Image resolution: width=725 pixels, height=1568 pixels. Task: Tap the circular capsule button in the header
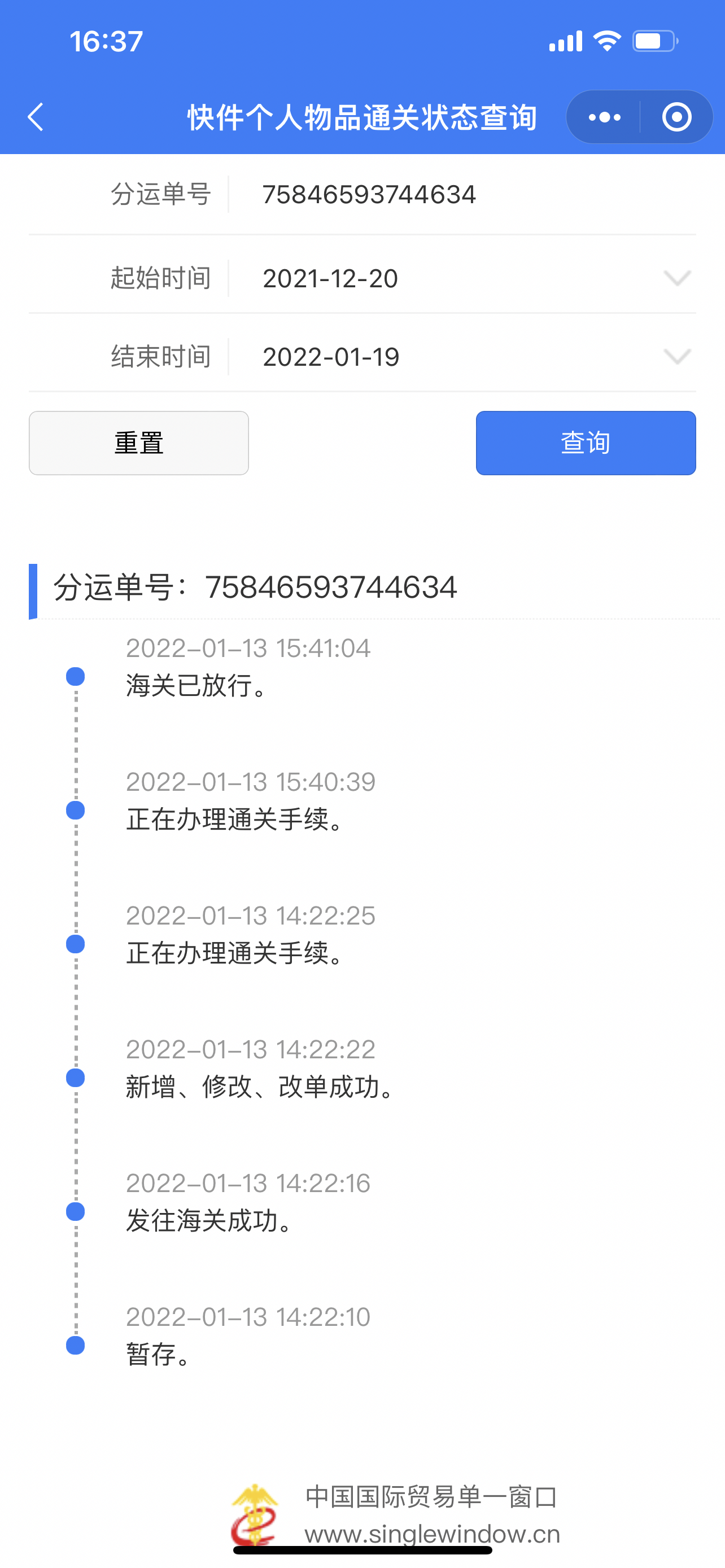tap(676, 116)
